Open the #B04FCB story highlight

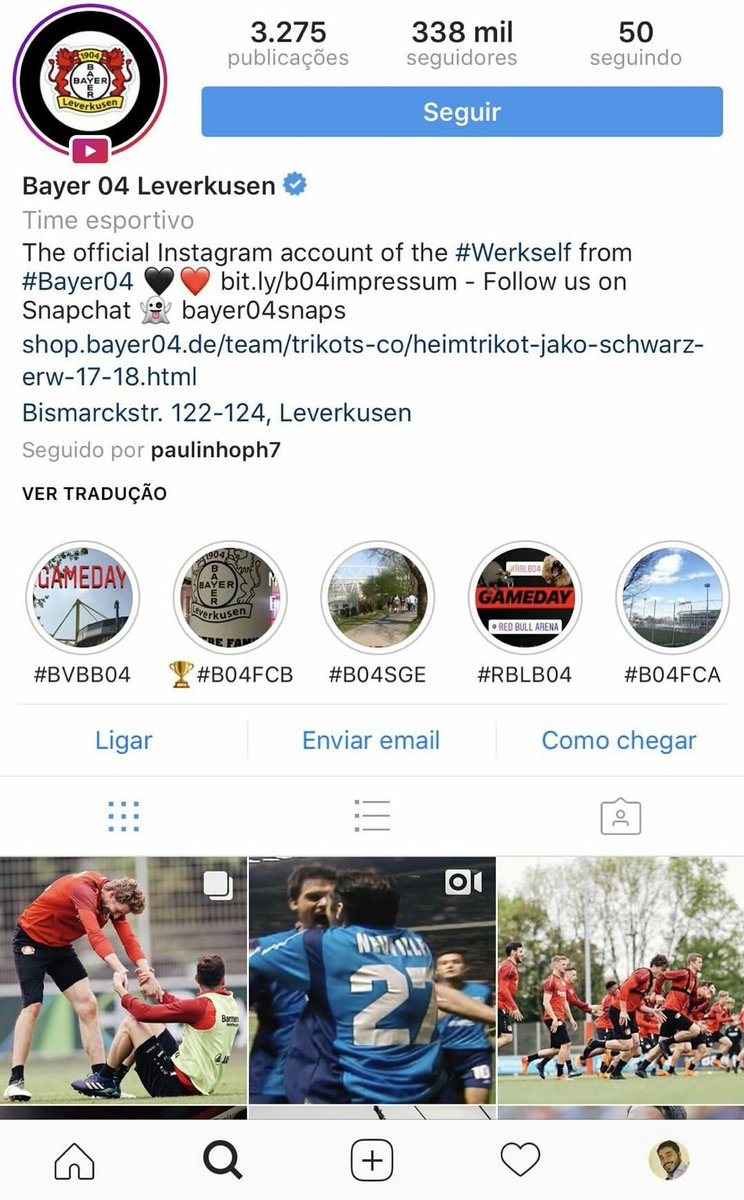coord(230,598)
